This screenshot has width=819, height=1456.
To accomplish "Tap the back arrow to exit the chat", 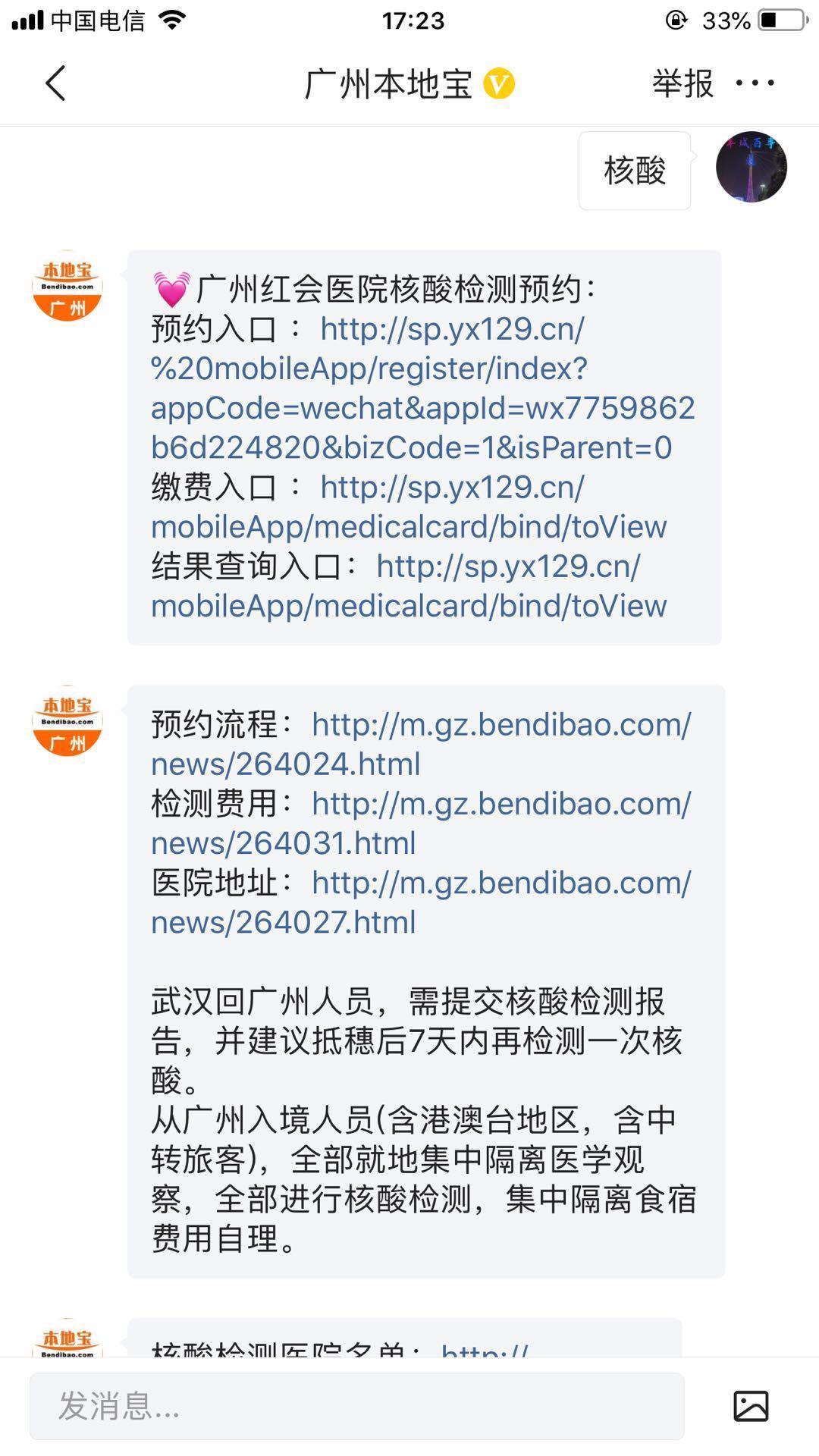I will [x=55, y=83].
